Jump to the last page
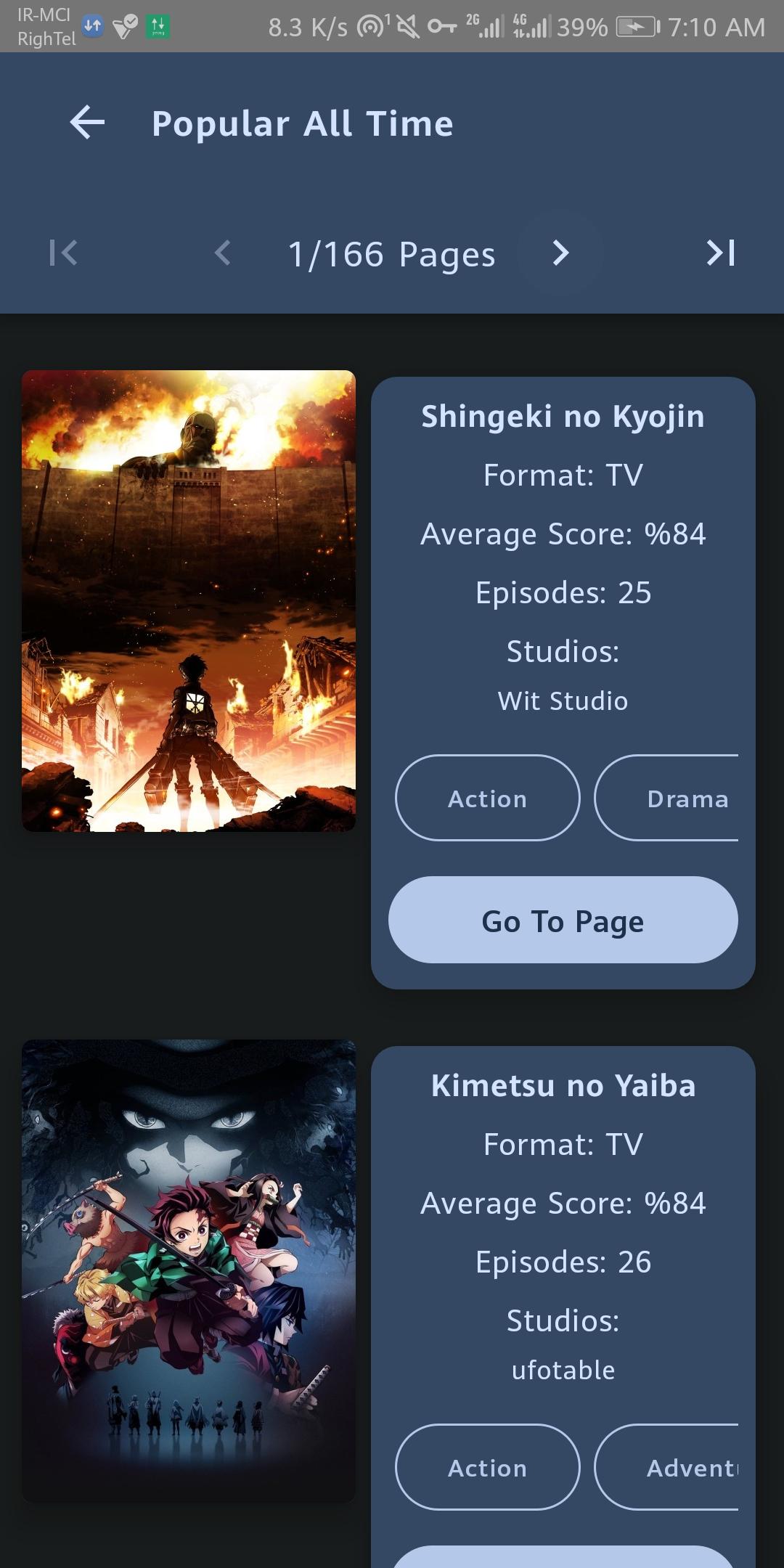This screenshot has height=1568, width=784. (x=721, y=253)
